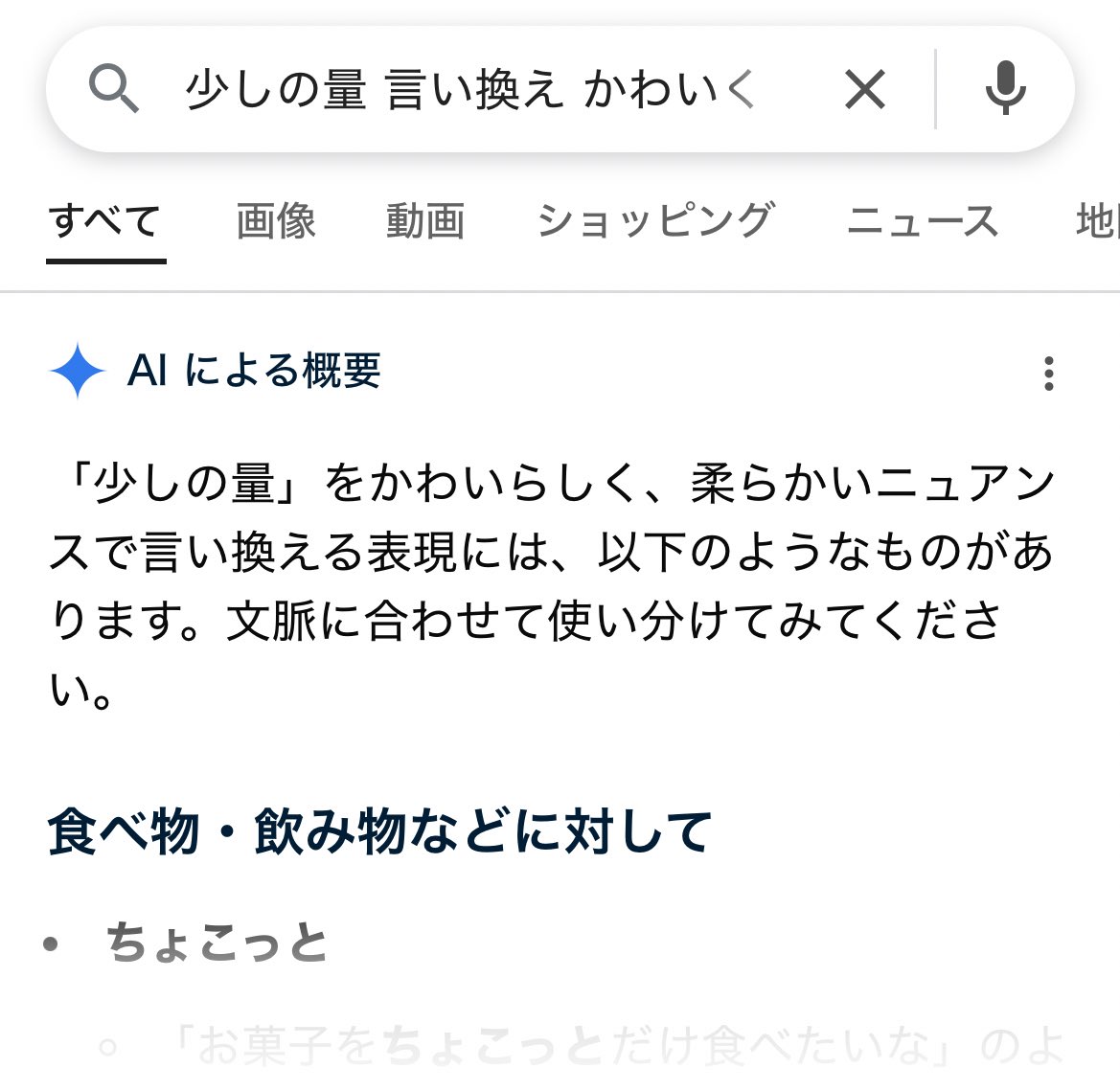Open the ショッピング tab

654,222
